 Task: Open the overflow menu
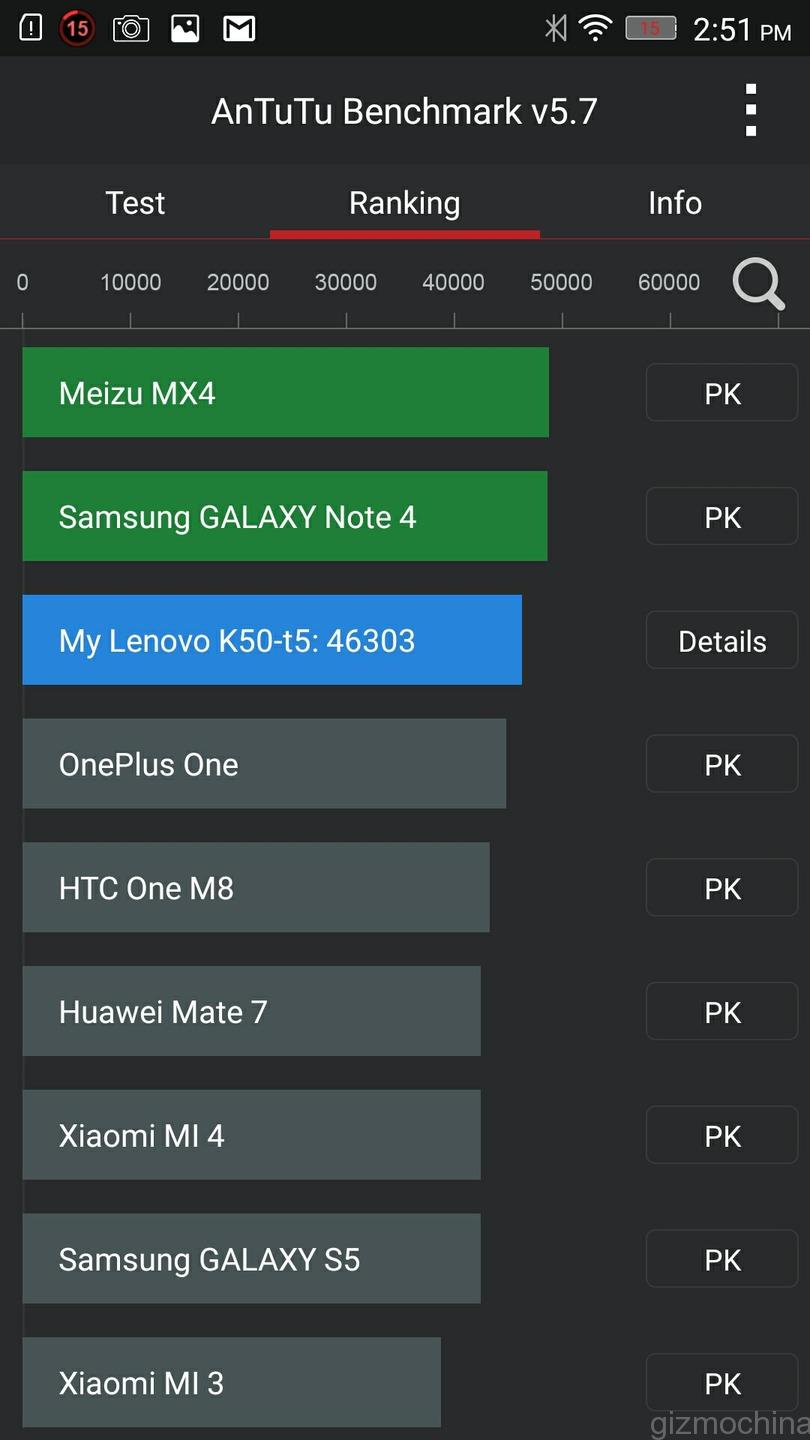click(x=750, y=111)
